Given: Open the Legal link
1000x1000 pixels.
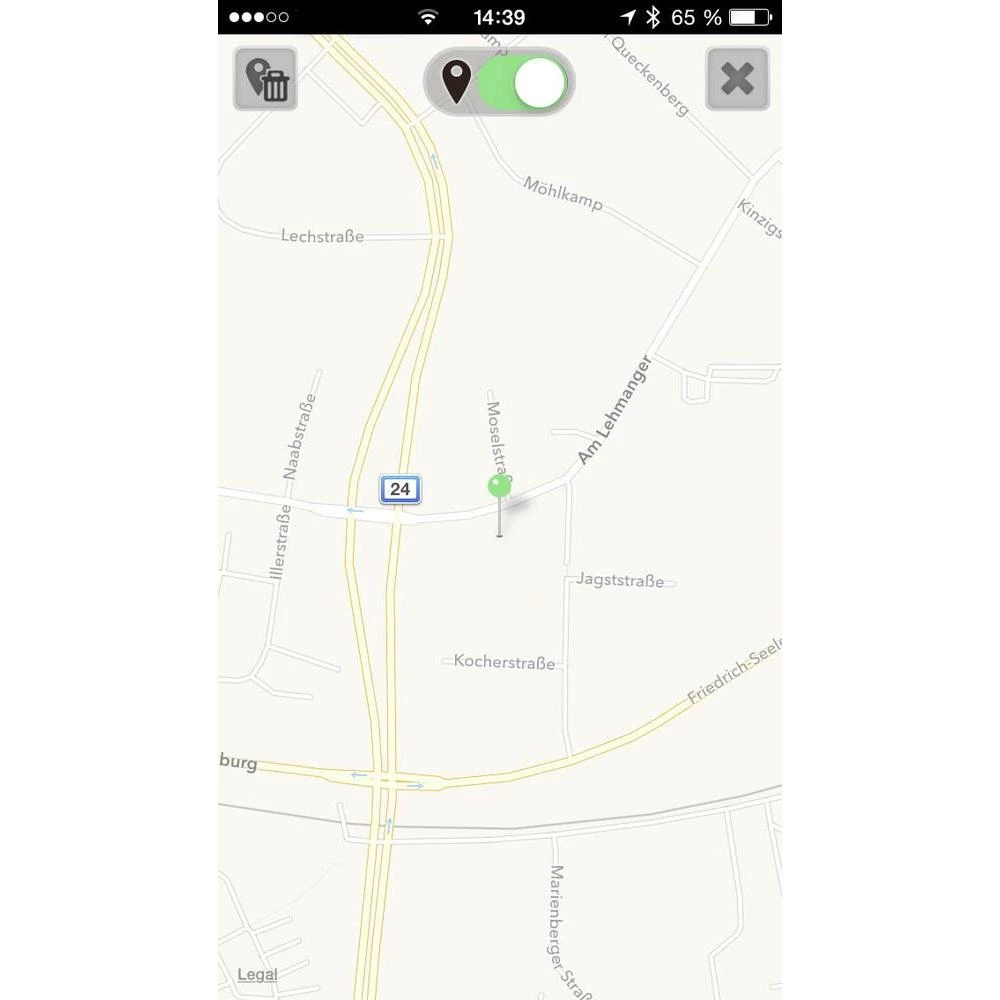Looking at the screenshot, I should [257, 974].
